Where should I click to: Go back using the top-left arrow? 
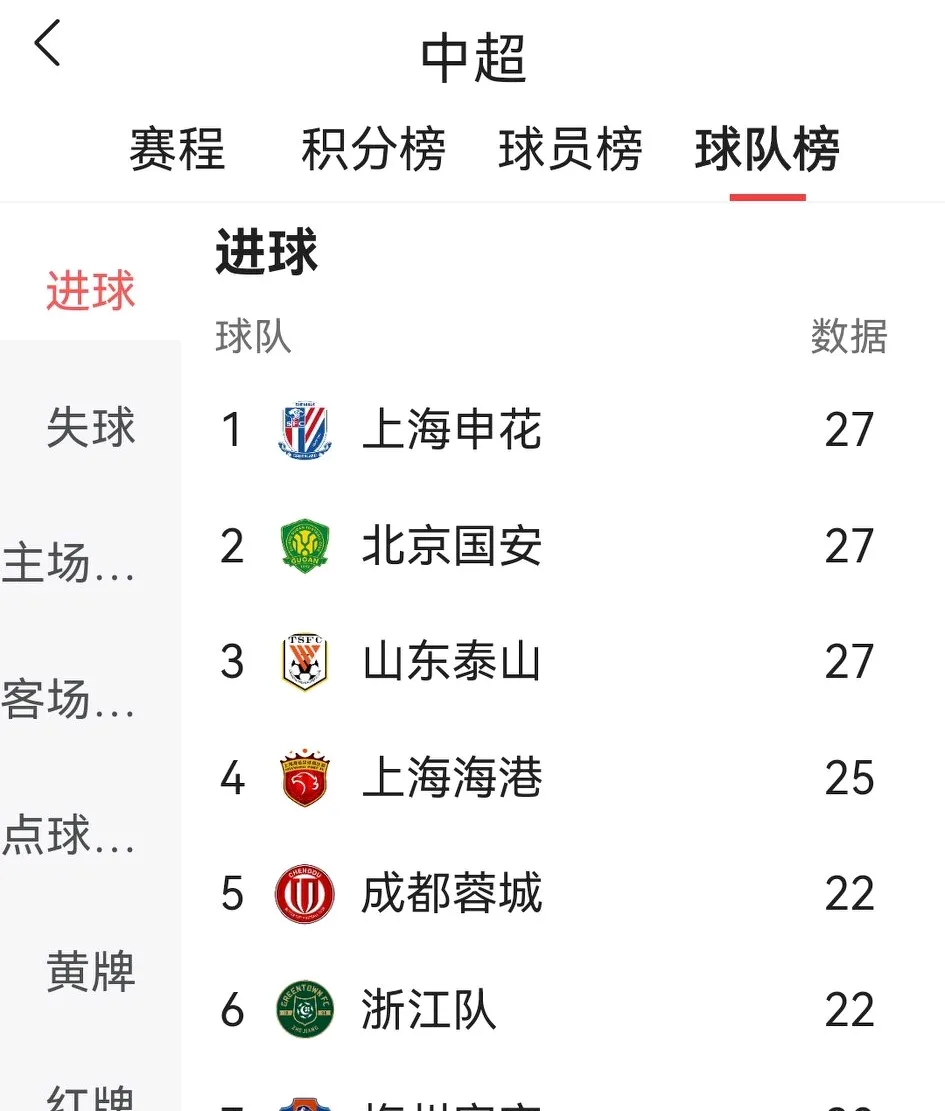tap(48, 45)
